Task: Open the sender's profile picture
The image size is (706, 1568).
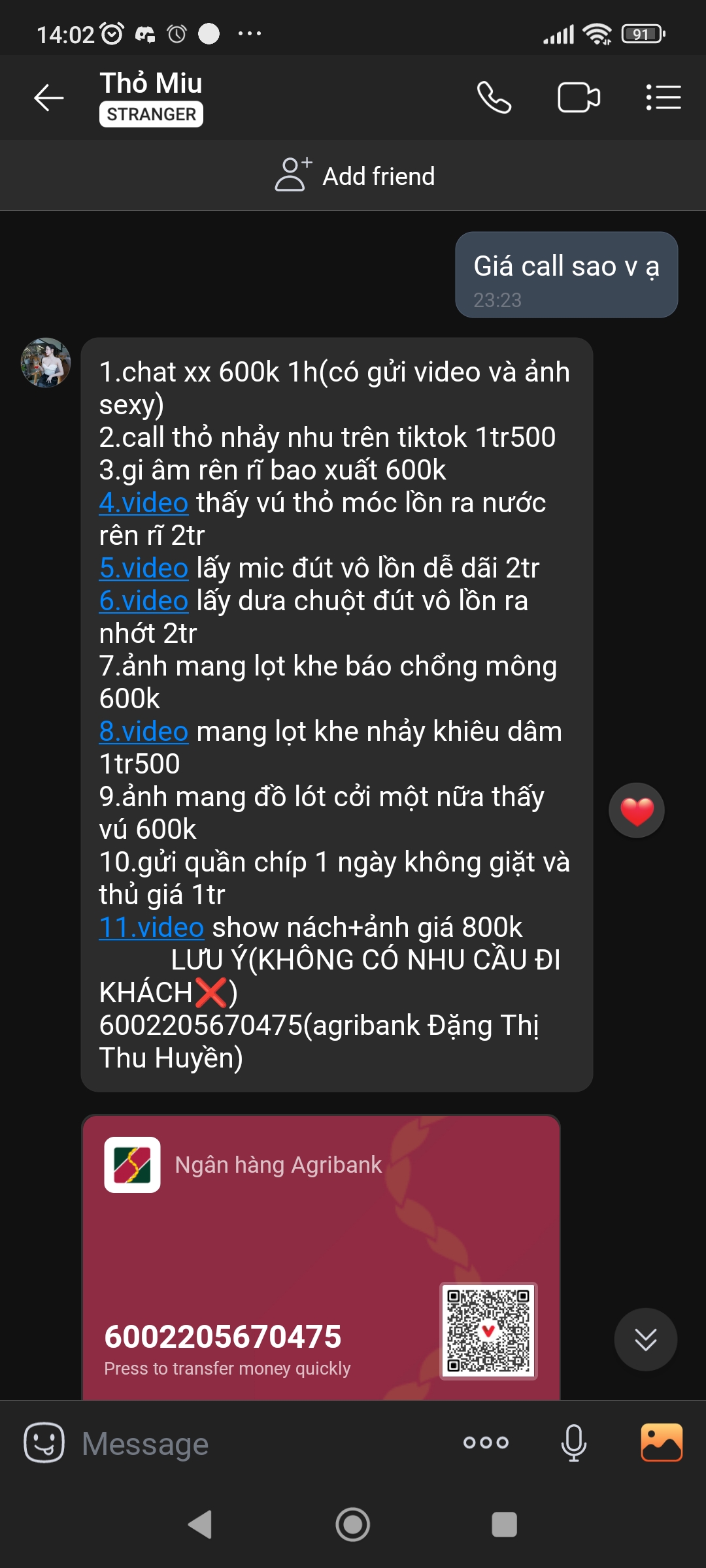Action: point(46,363)
